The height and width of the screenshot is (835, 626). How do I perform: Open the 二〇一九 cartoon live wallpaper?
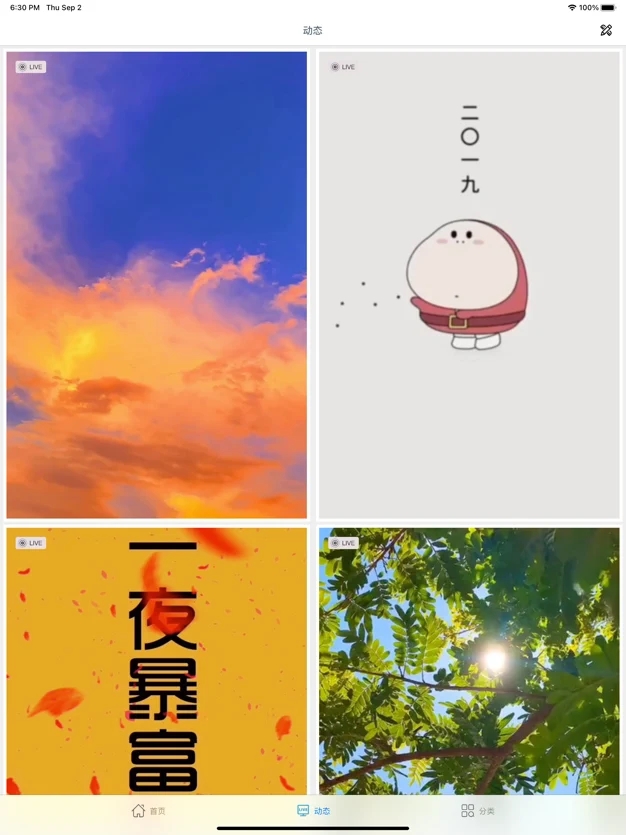coord(469,285)
